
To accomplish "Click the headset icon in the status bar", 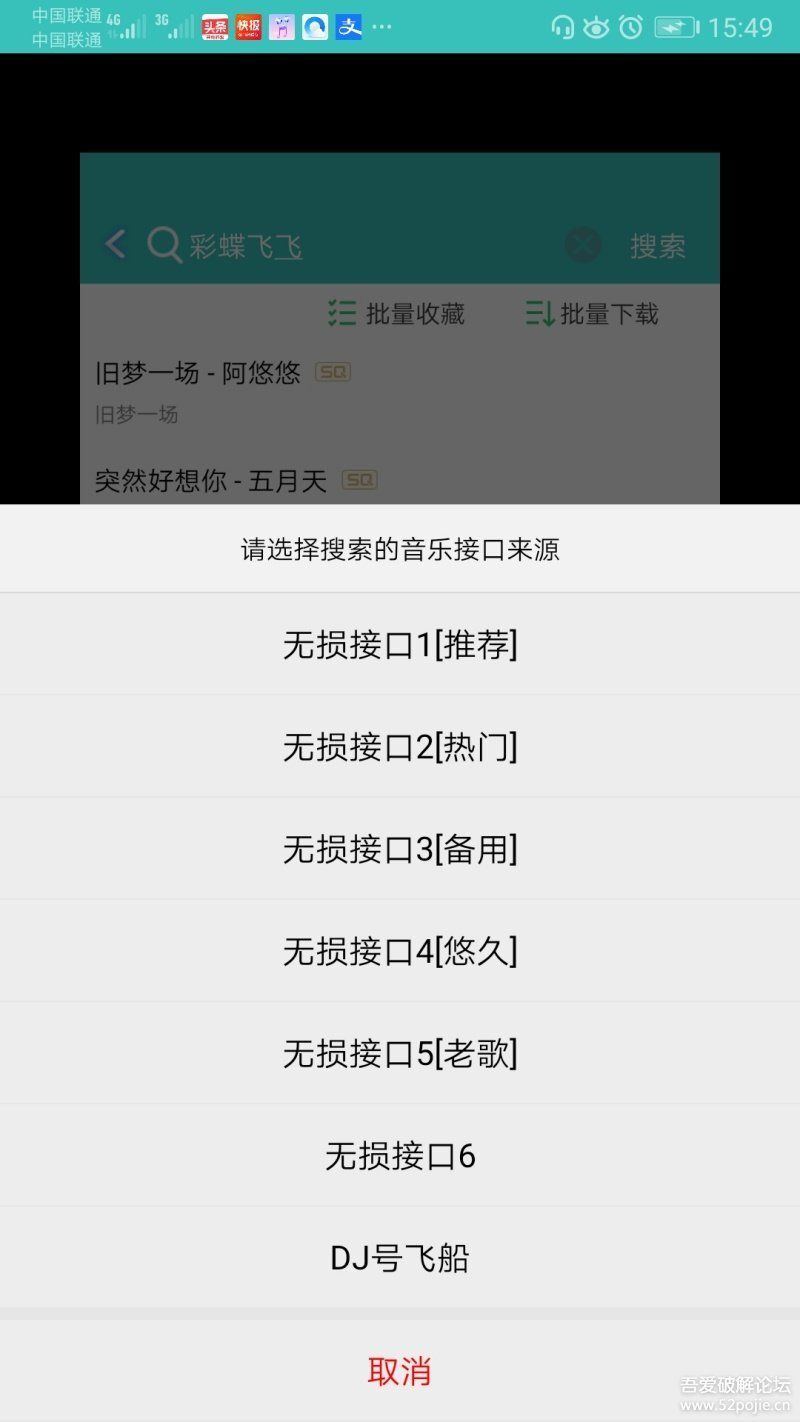I will click(564, 28).
